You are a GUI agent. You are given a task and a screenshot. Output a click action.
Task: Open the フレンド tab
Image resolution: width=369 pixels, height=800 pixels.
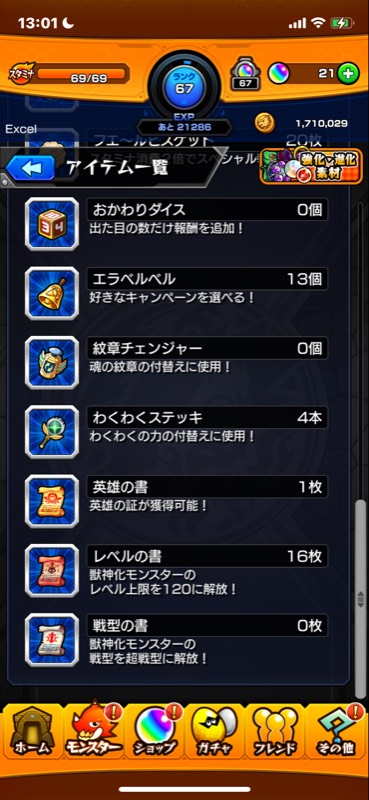coord(276,731)
